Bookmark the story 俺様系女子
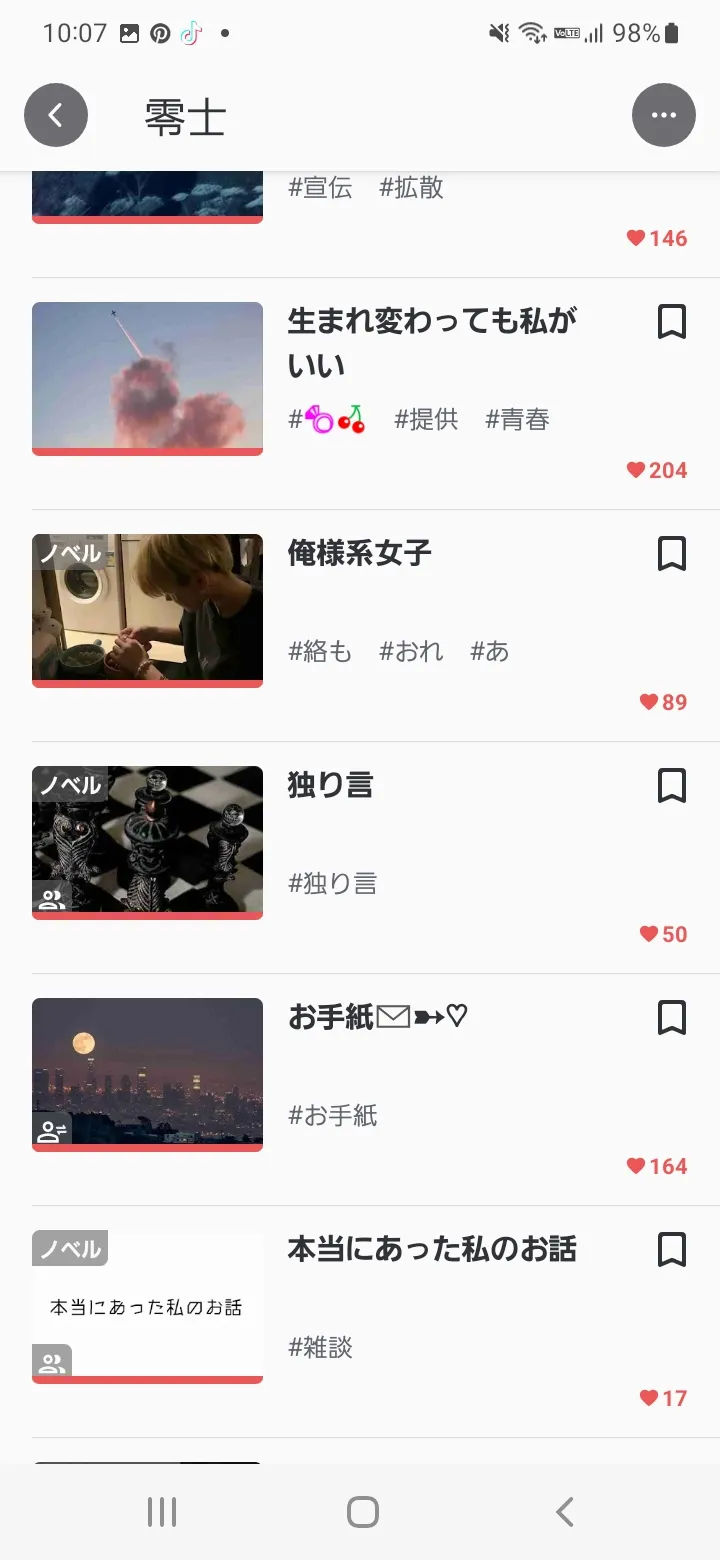The image size is (720, 1560). [671, 554]
